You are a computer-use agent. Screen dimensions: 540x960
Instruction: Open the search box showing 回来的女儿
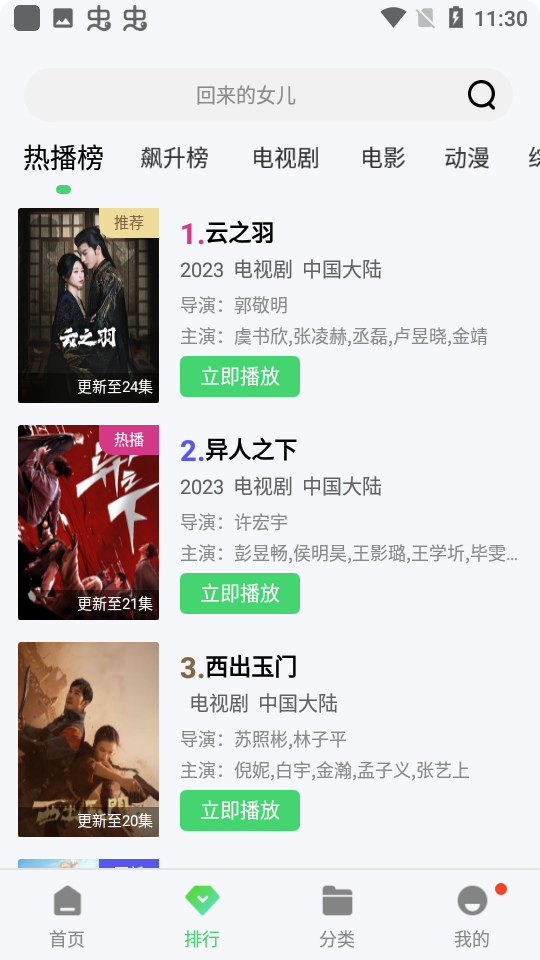pos(268,95)
